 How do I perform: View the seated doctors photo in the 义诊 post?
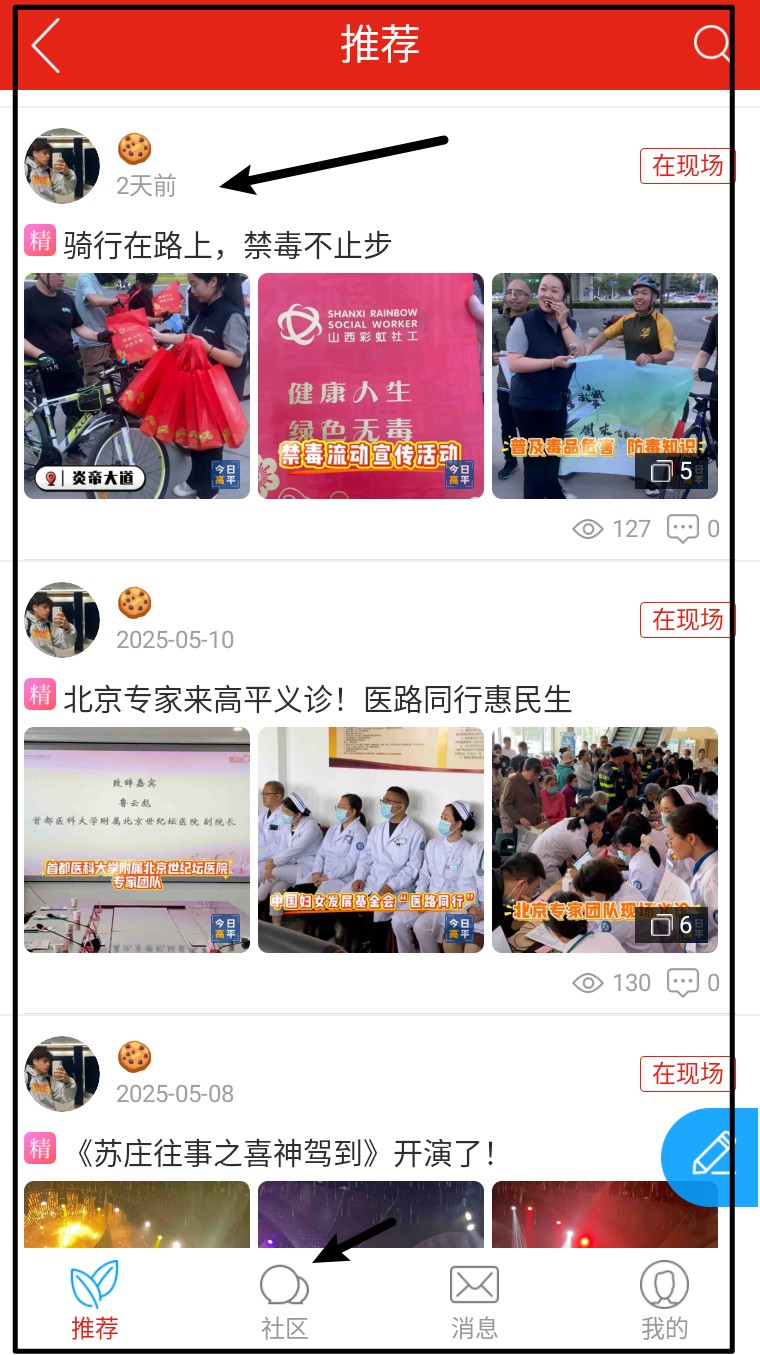371,840
